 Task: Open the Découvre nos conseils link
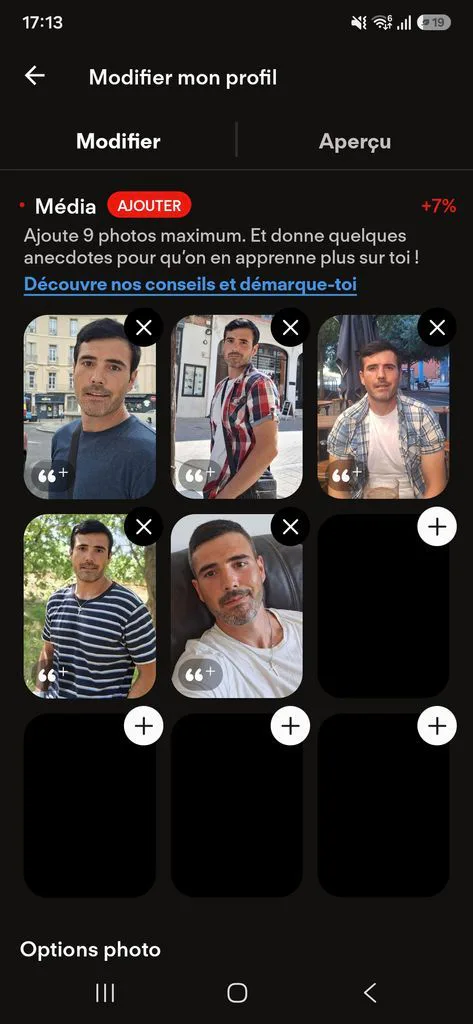click(191, 285)
